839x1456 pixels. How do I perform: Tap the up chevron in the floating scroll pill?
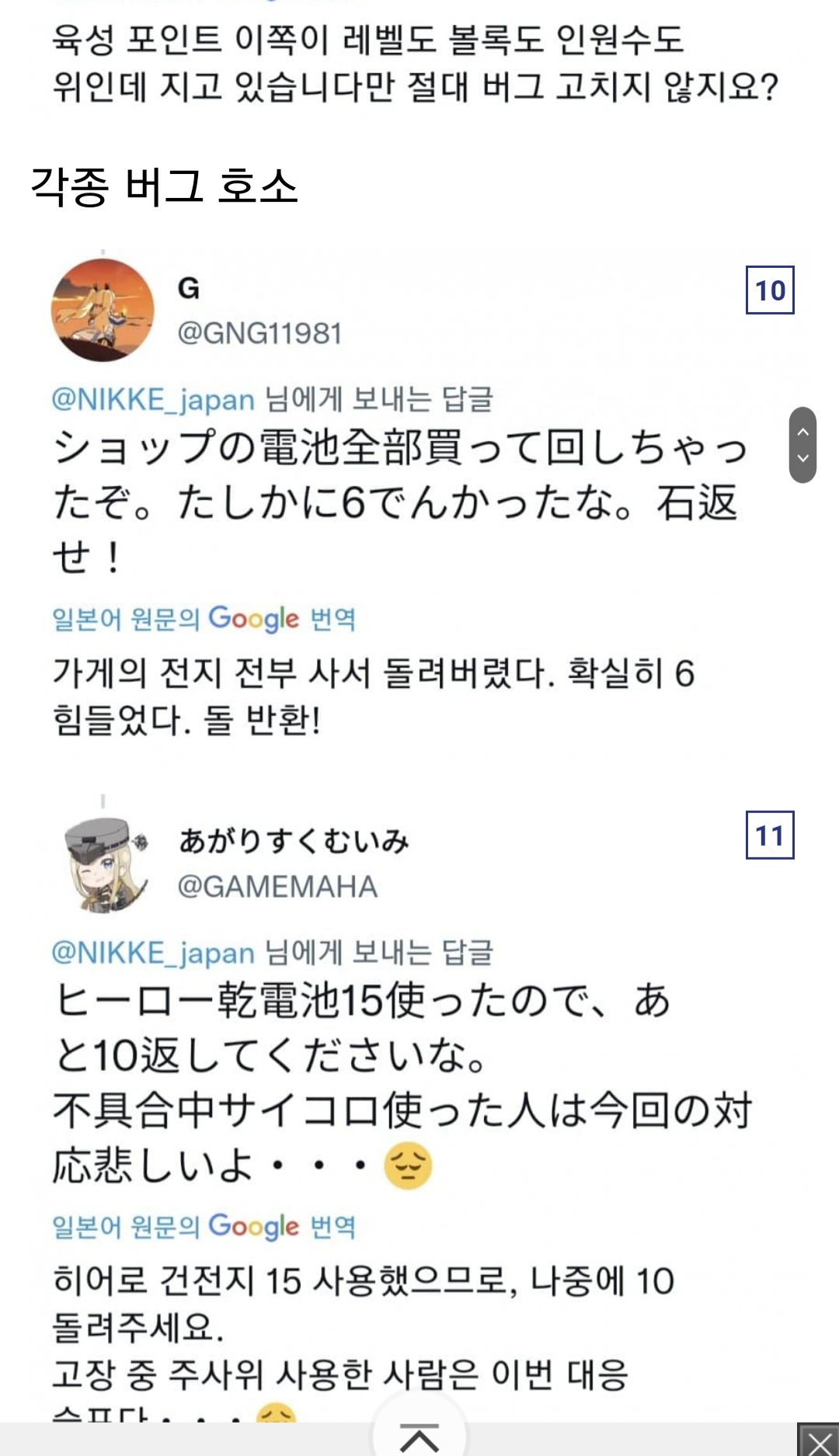(803, 432)
